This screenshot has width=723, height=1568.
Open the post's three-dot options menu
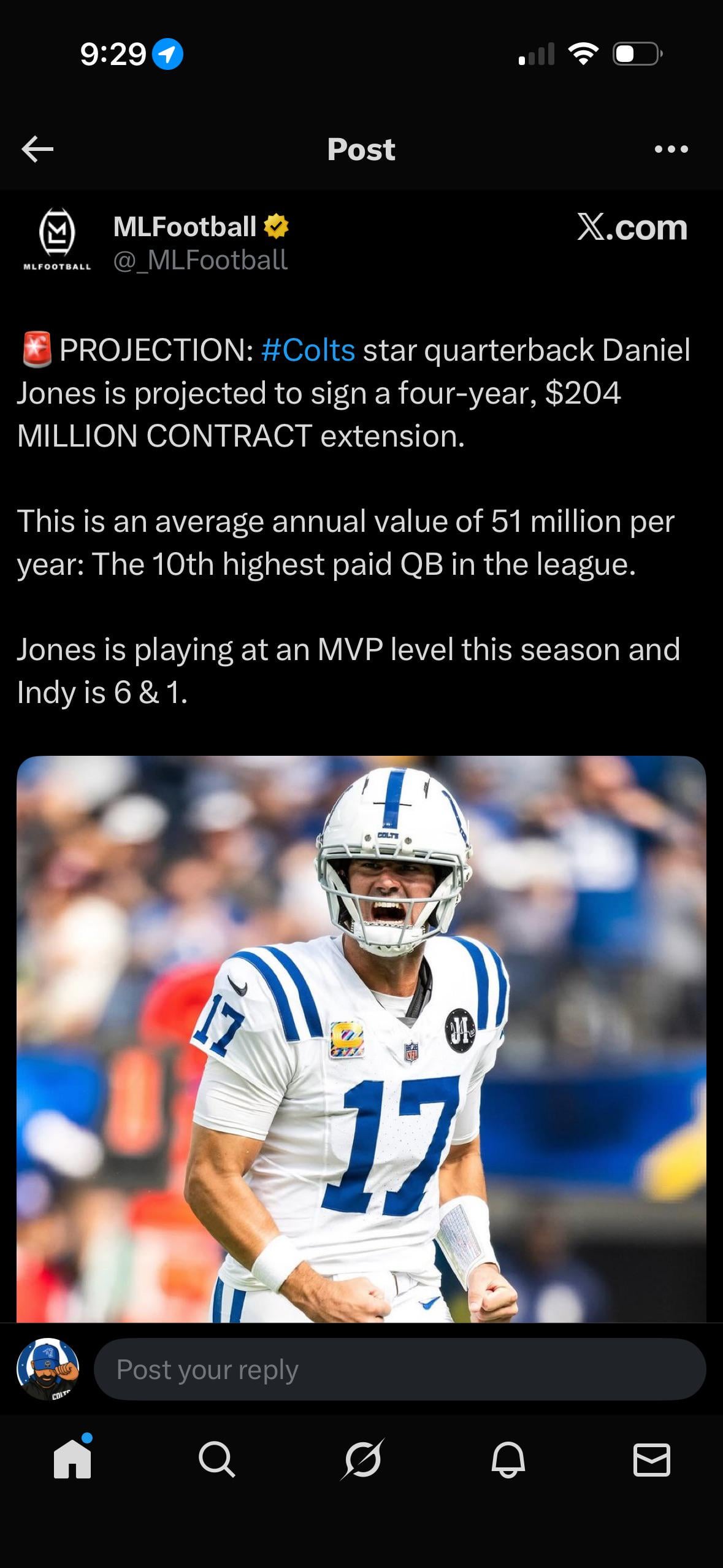(x=671, y=149)
